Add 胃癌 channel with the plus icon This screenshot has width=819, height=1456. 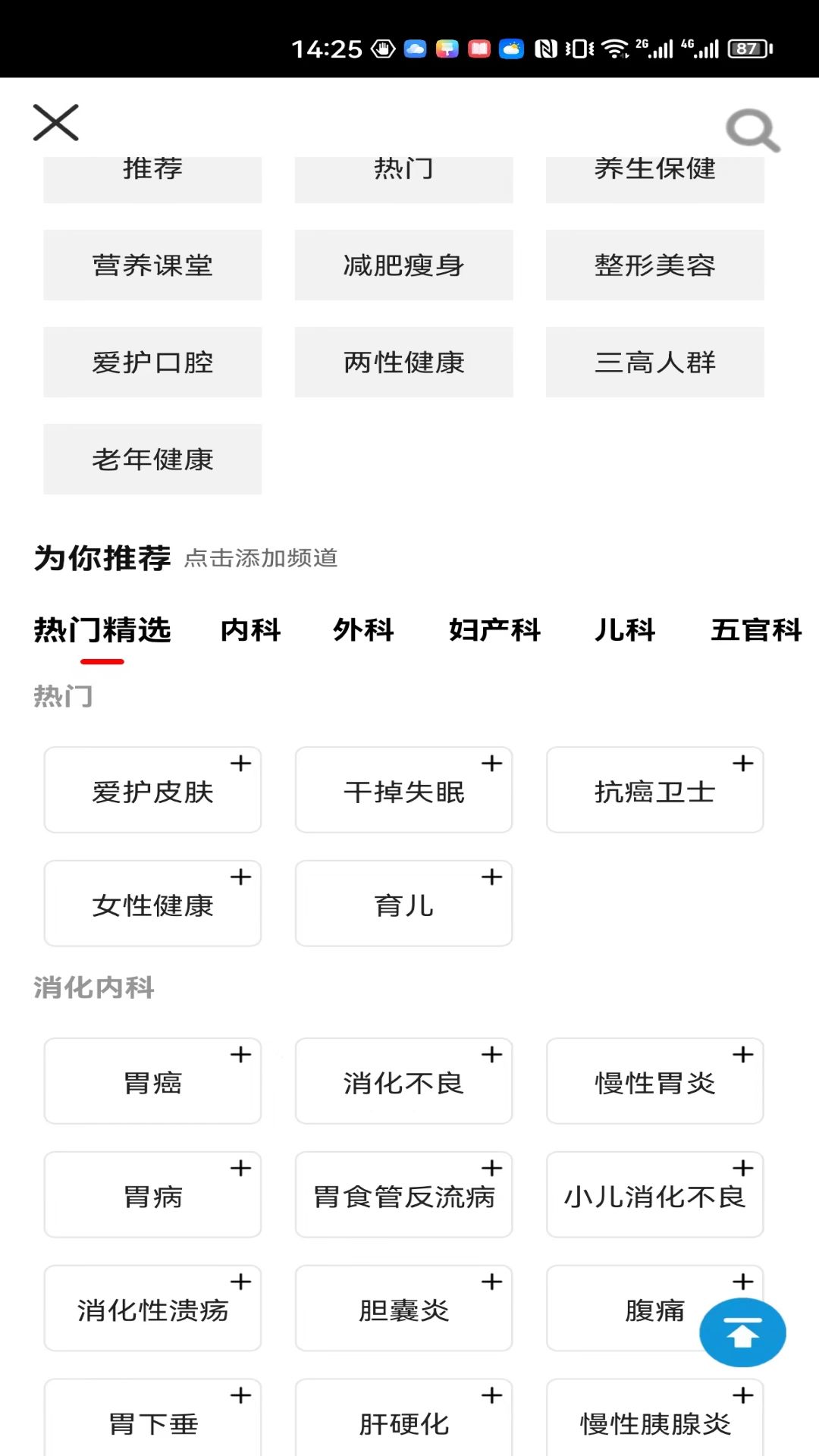pyautogui.click(x=241, y=1054)
